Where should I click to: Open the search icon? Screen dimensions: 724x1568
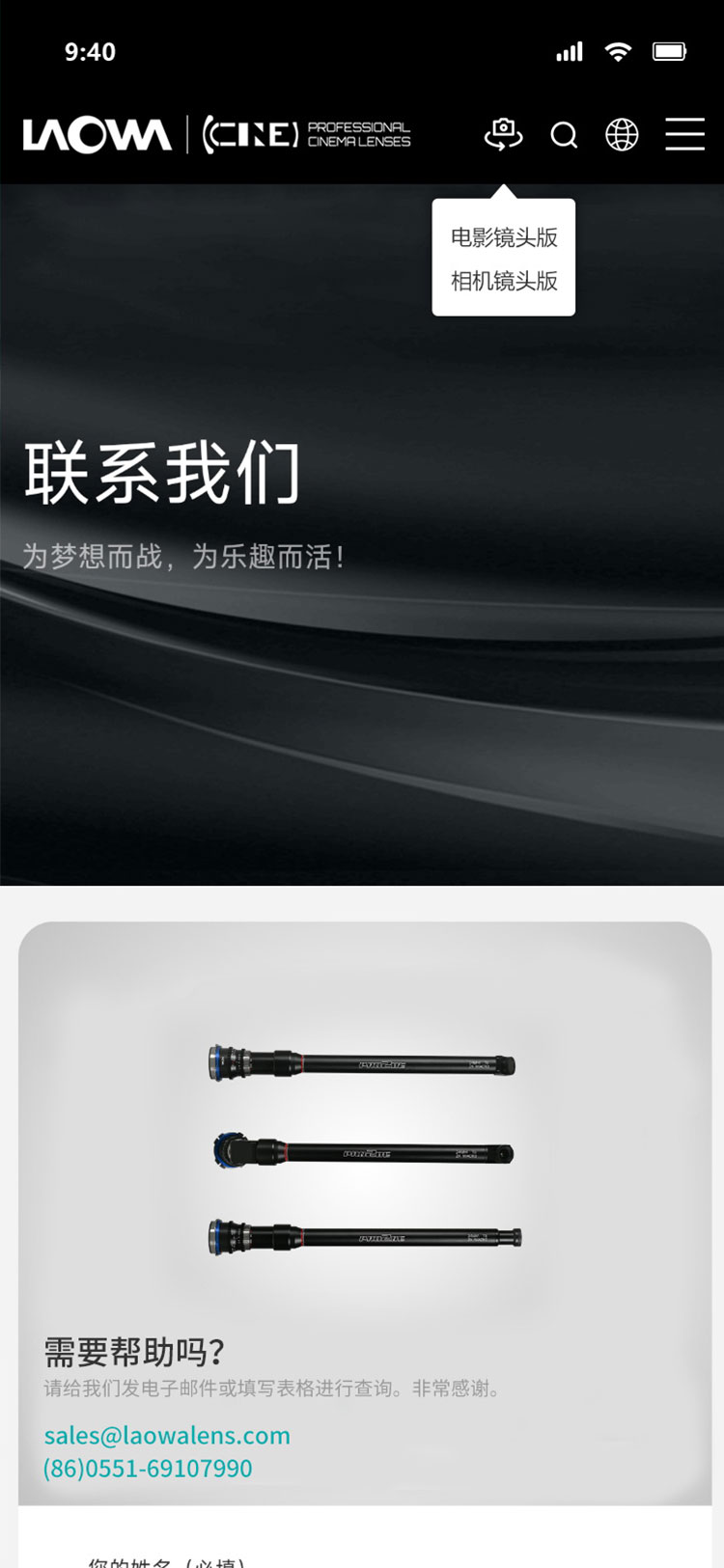[564, 135]
